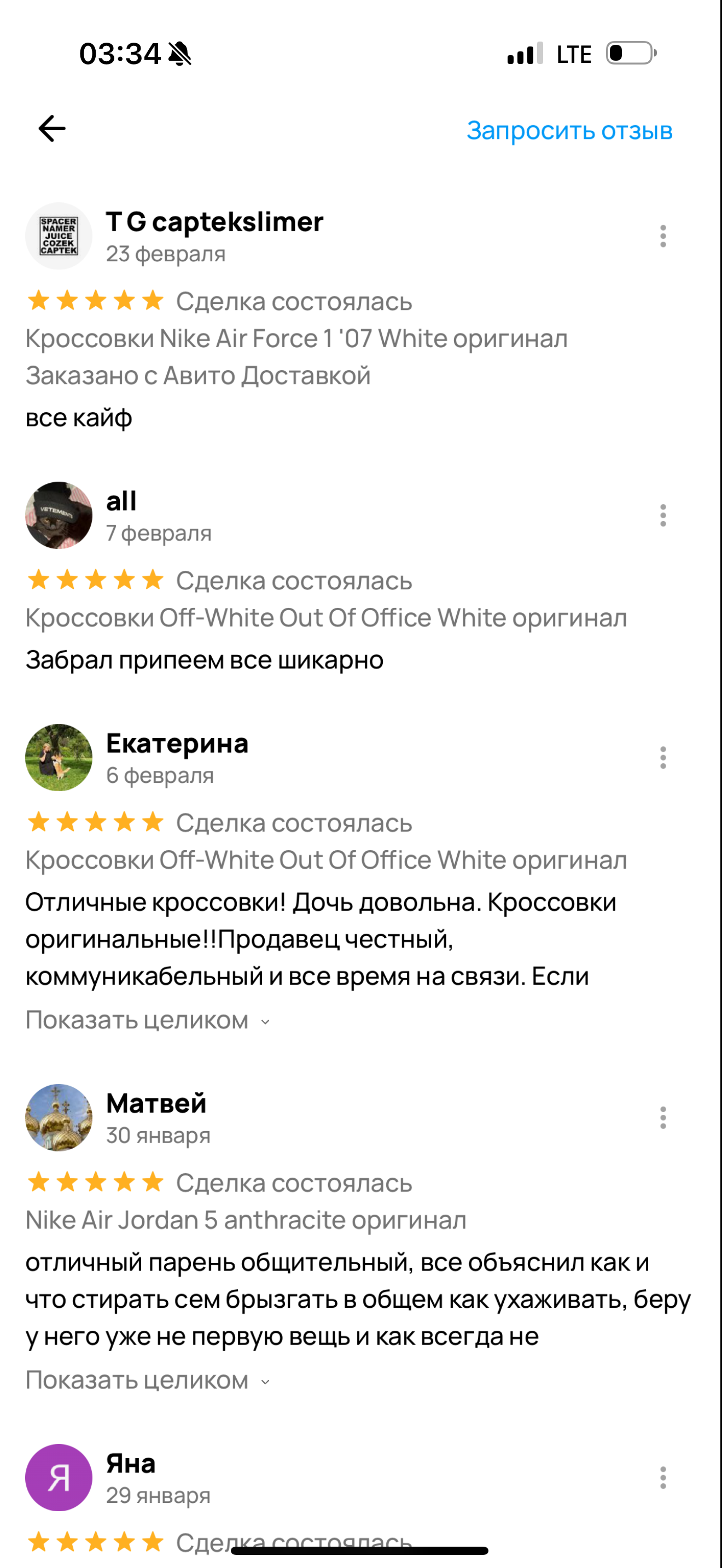722x1568 pixels.
Task: View the profile of reviewer all
Action: (59, 516)
